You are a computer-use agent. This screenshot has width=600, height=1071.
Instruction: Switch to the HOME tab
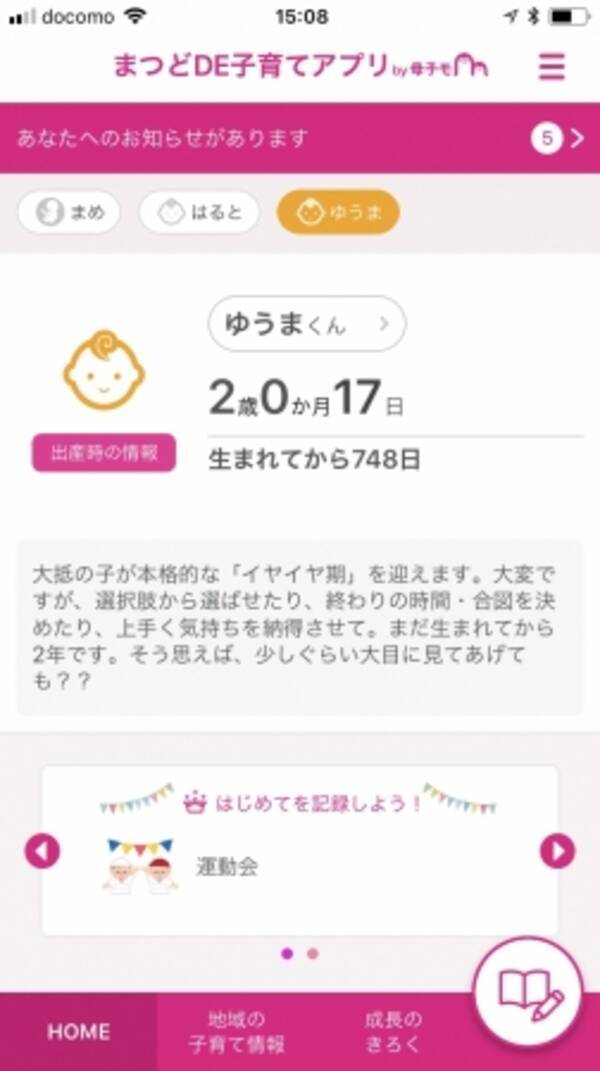pyautogui.click(x=78, y=1031)
